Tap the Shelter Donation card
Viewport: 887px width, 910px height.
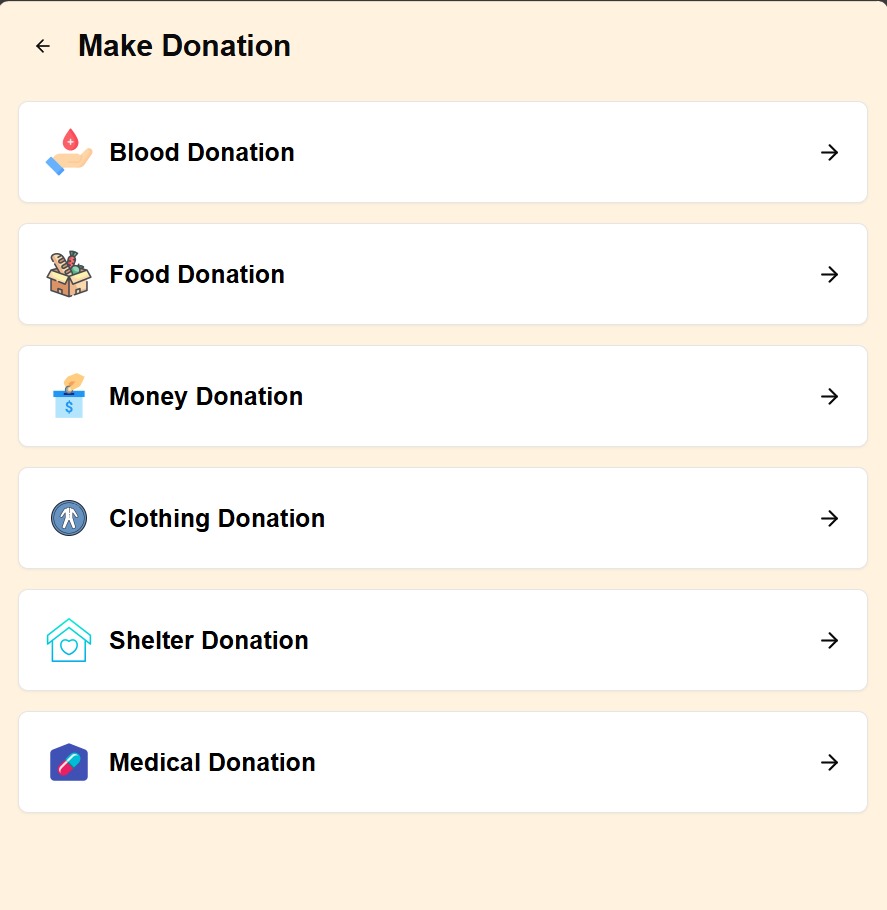[443, 640]
